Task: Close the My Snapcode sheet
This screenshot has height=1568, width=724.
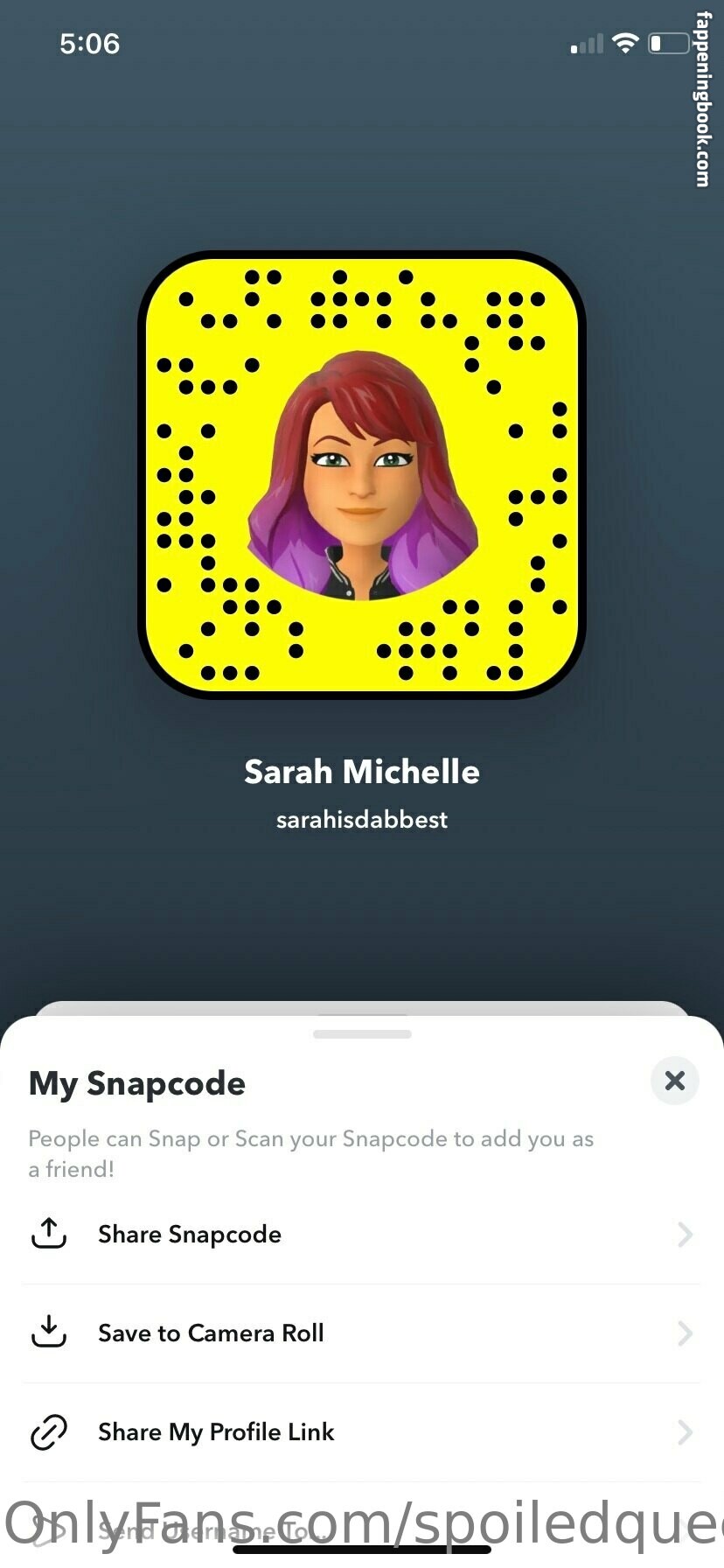Action: click(x=674, y=1081)
